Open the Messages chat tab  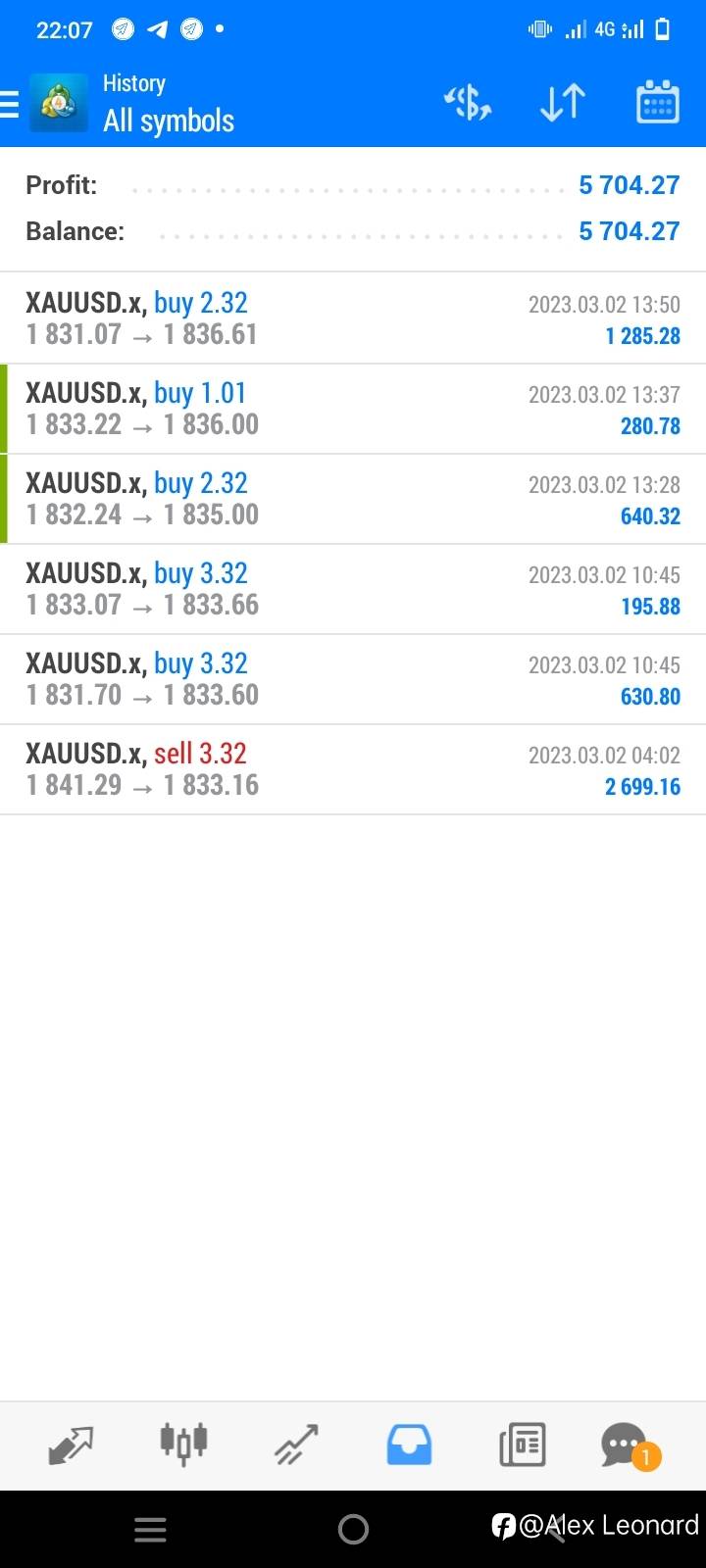pyautogui.click(x=630, y=1446)
